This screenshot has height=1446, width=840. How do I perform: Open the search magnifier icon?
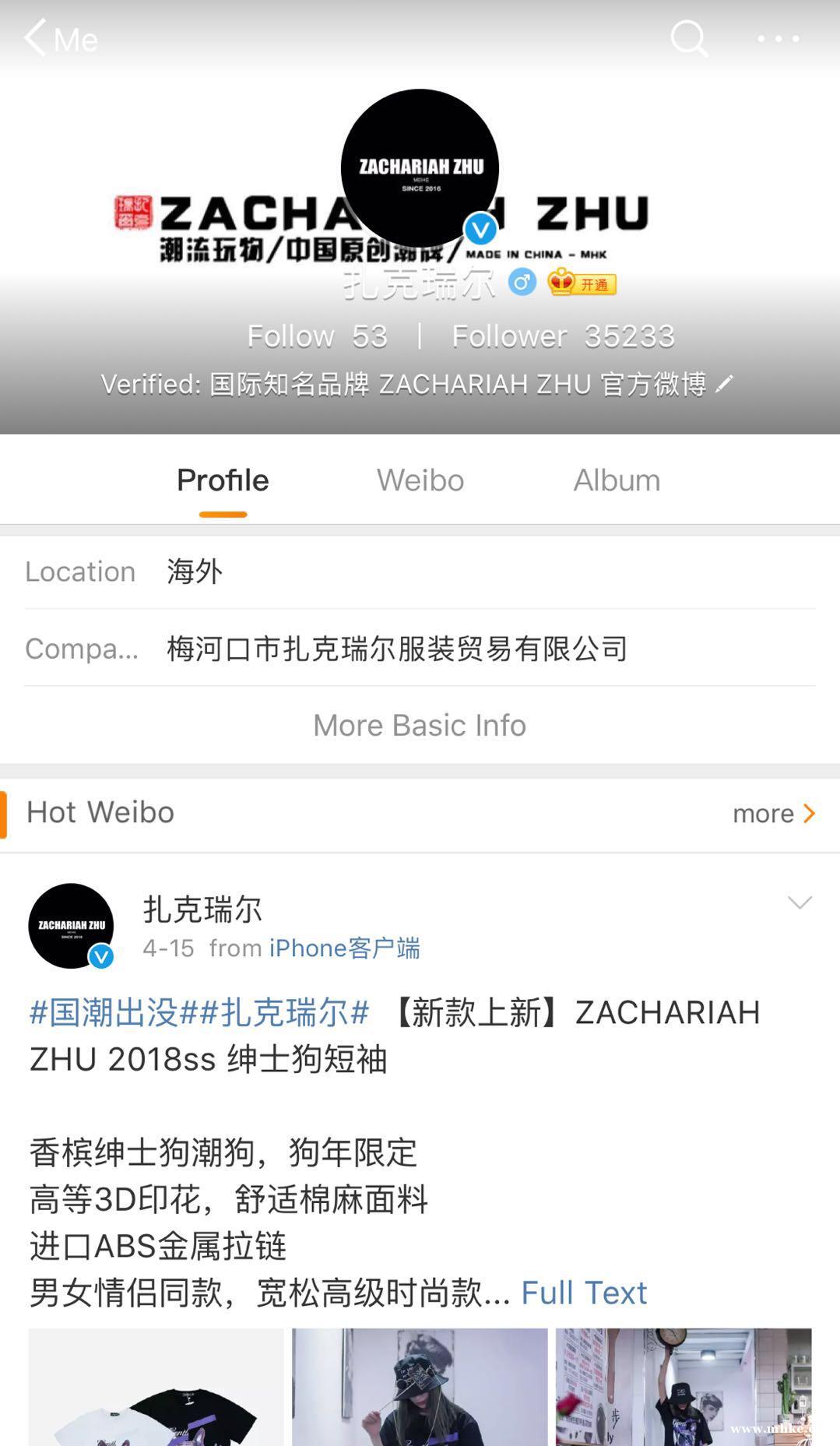click(x=689, y=38)
